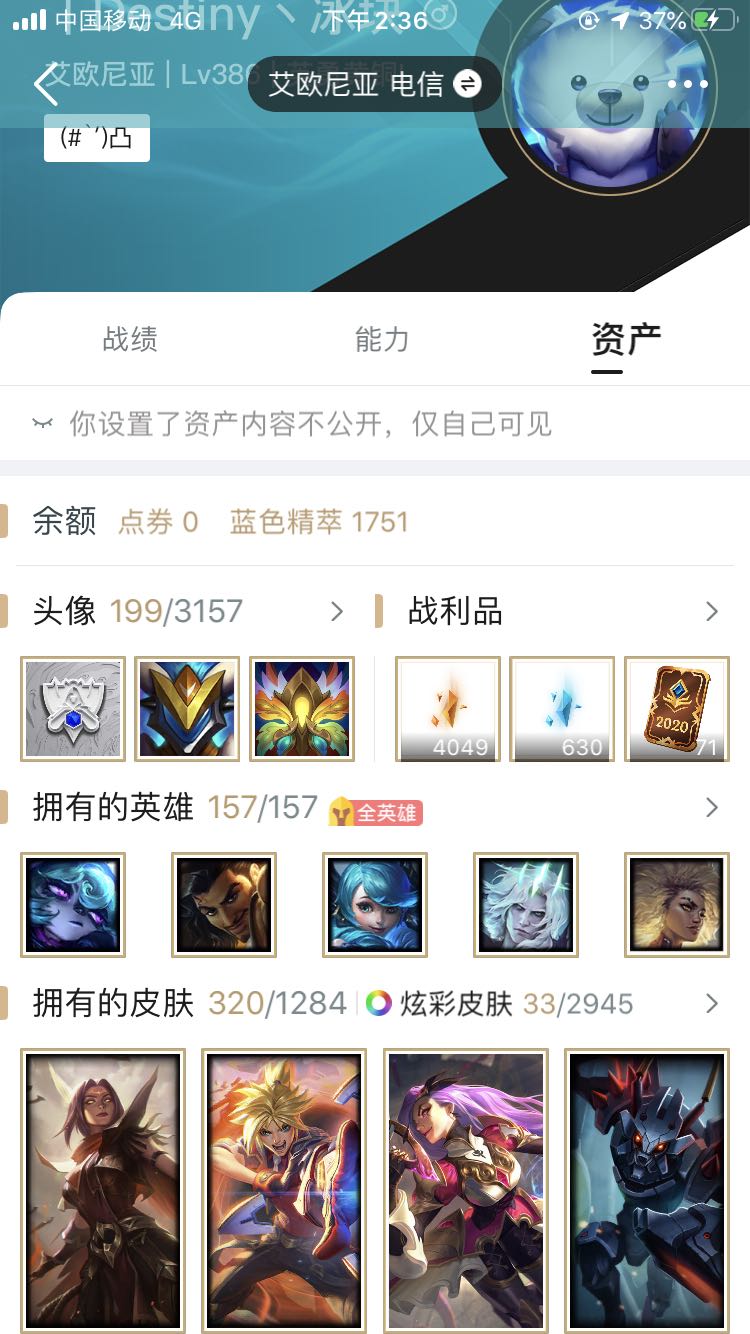Open the orange essence loot tile 4049
The image size is (750, 1334).
[448, 708]
